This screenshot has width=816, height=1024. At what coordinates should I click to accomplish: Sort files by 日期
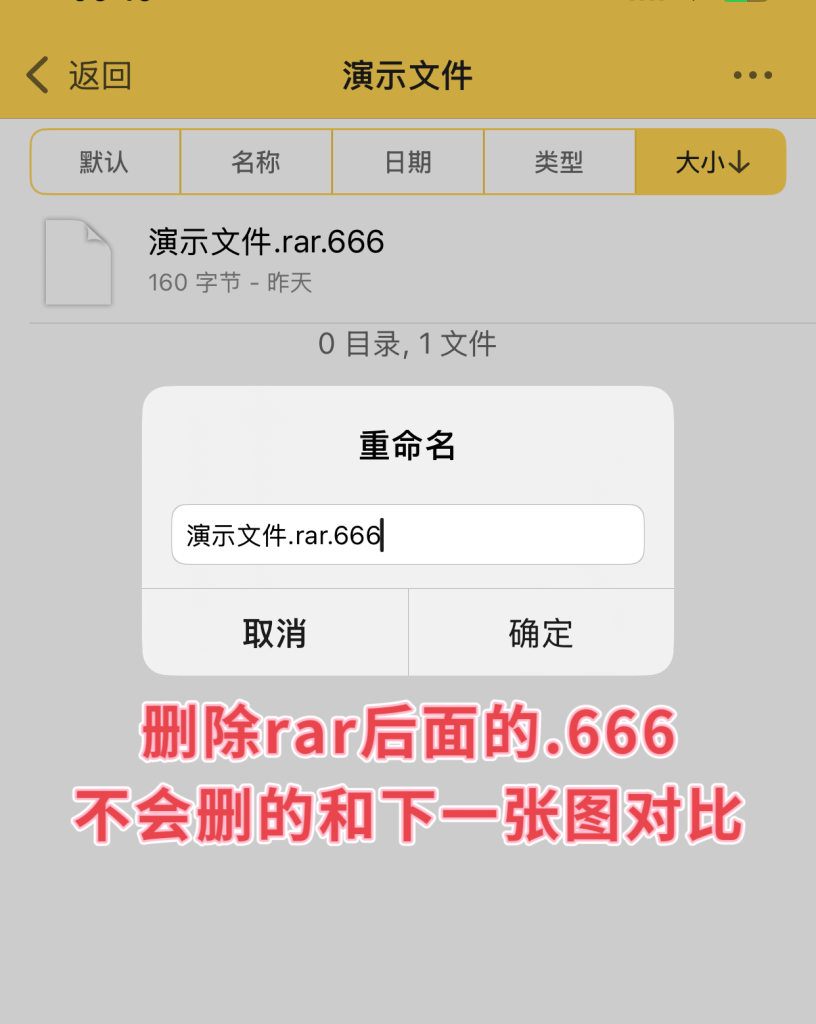[408, 162]
